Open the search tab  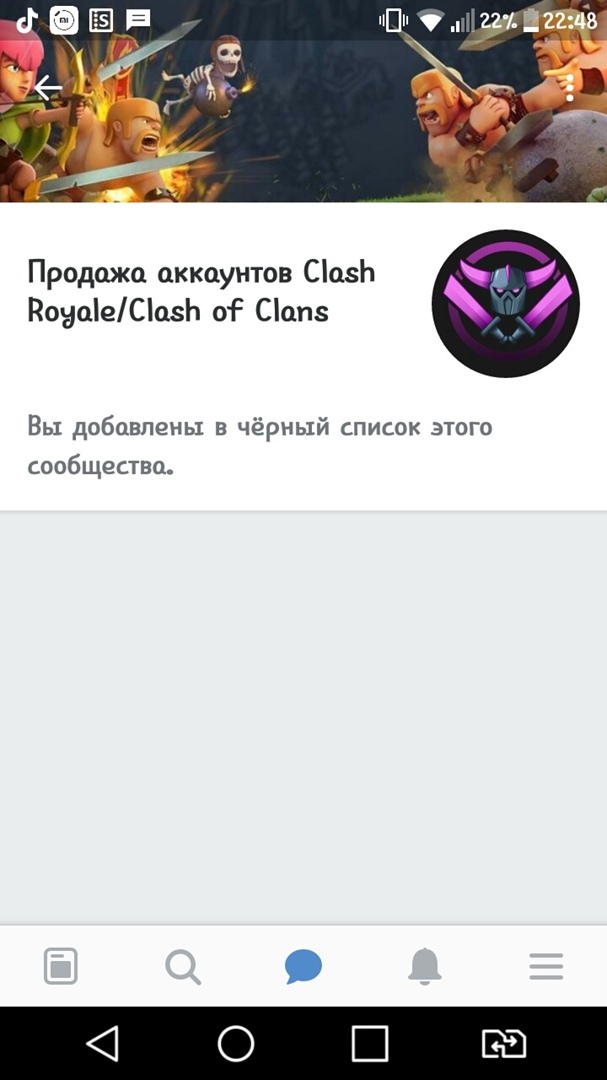pyautogui.click(x=182, y=966)
